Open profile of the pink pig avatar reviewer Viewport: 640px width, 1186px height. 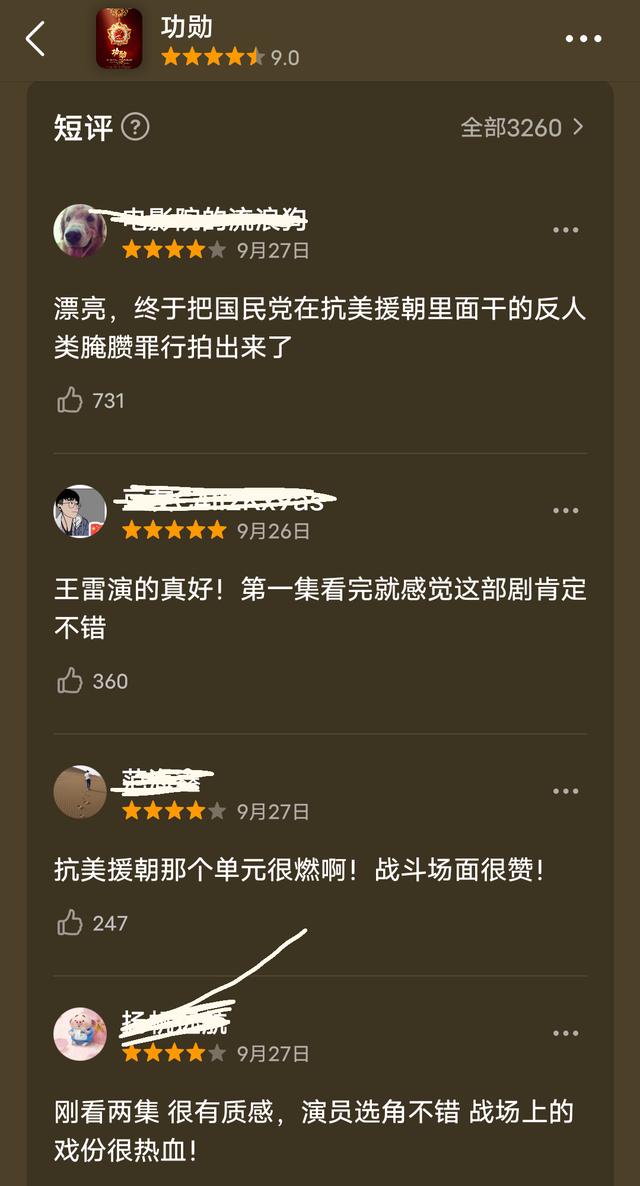tap(80, 1034)
